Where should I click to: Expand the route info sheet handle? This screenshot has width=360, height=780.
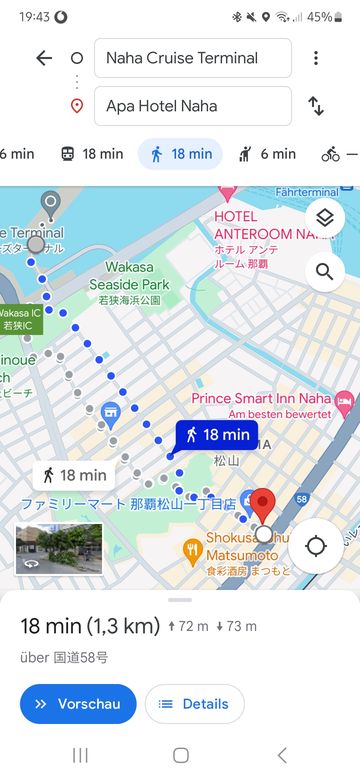coord(180,600)
